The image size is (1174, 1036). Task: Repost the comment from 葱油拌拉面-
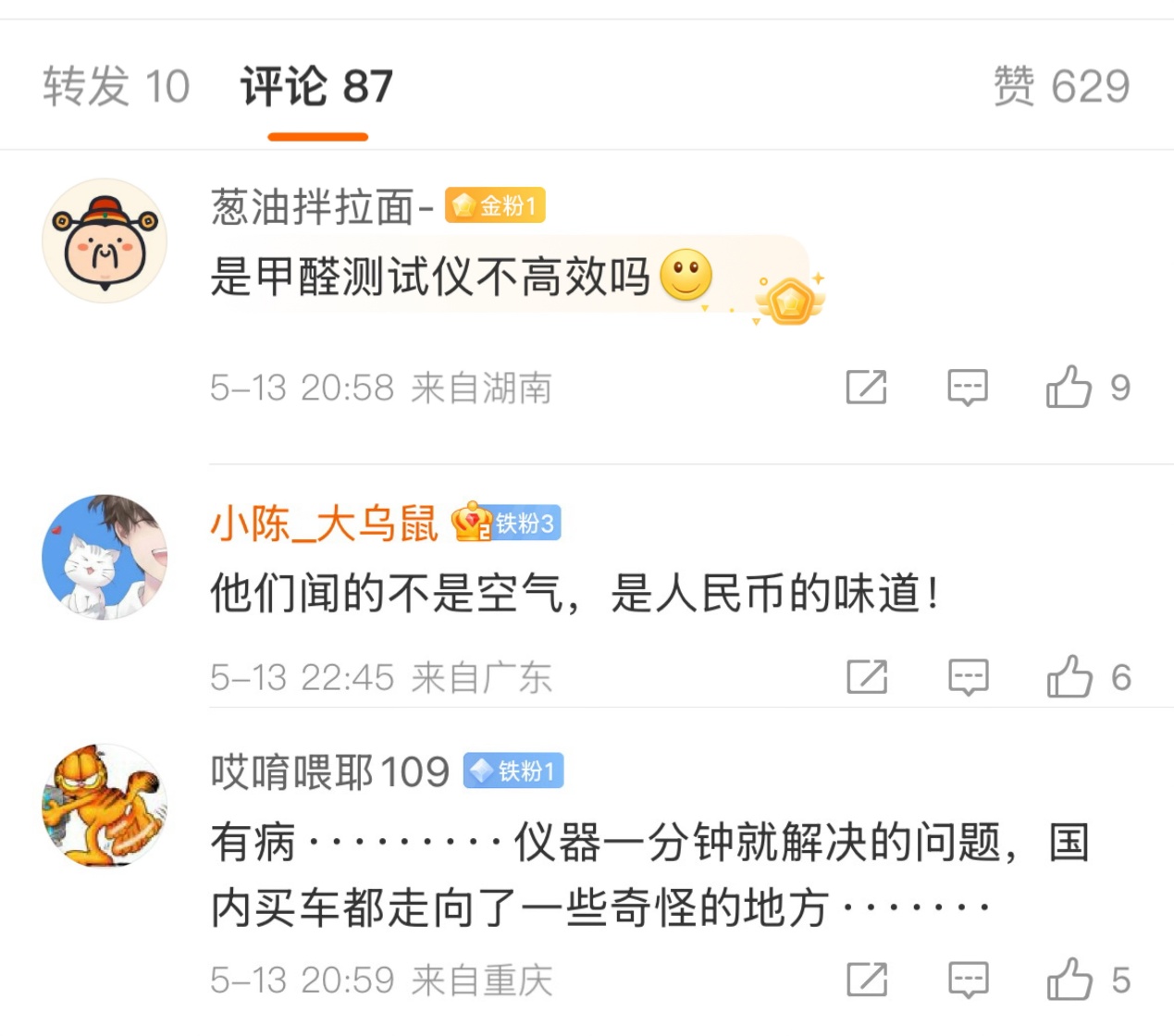pos(866,388)
